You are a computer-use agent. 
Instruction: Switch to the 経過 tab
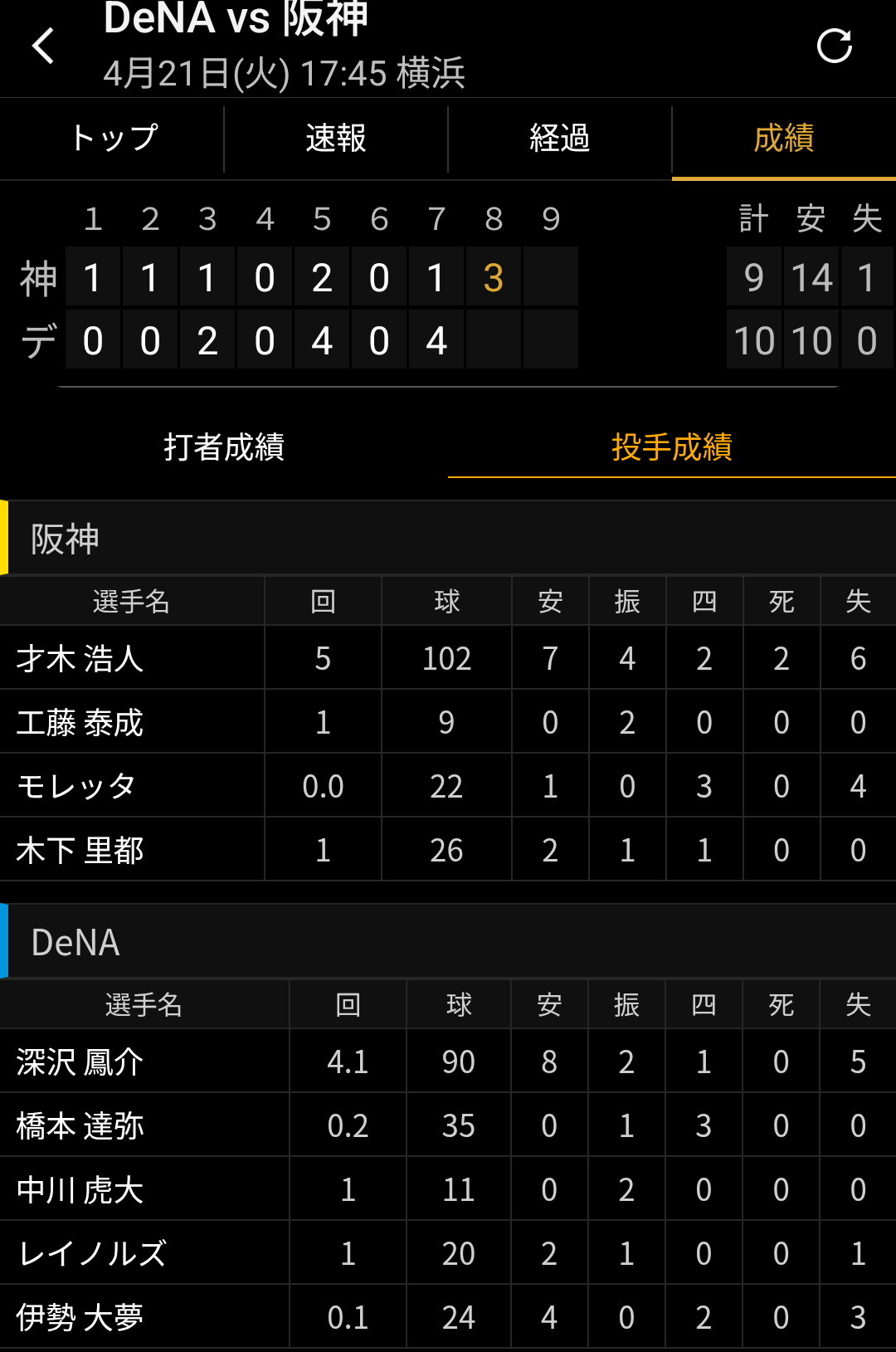coord(560,138)
